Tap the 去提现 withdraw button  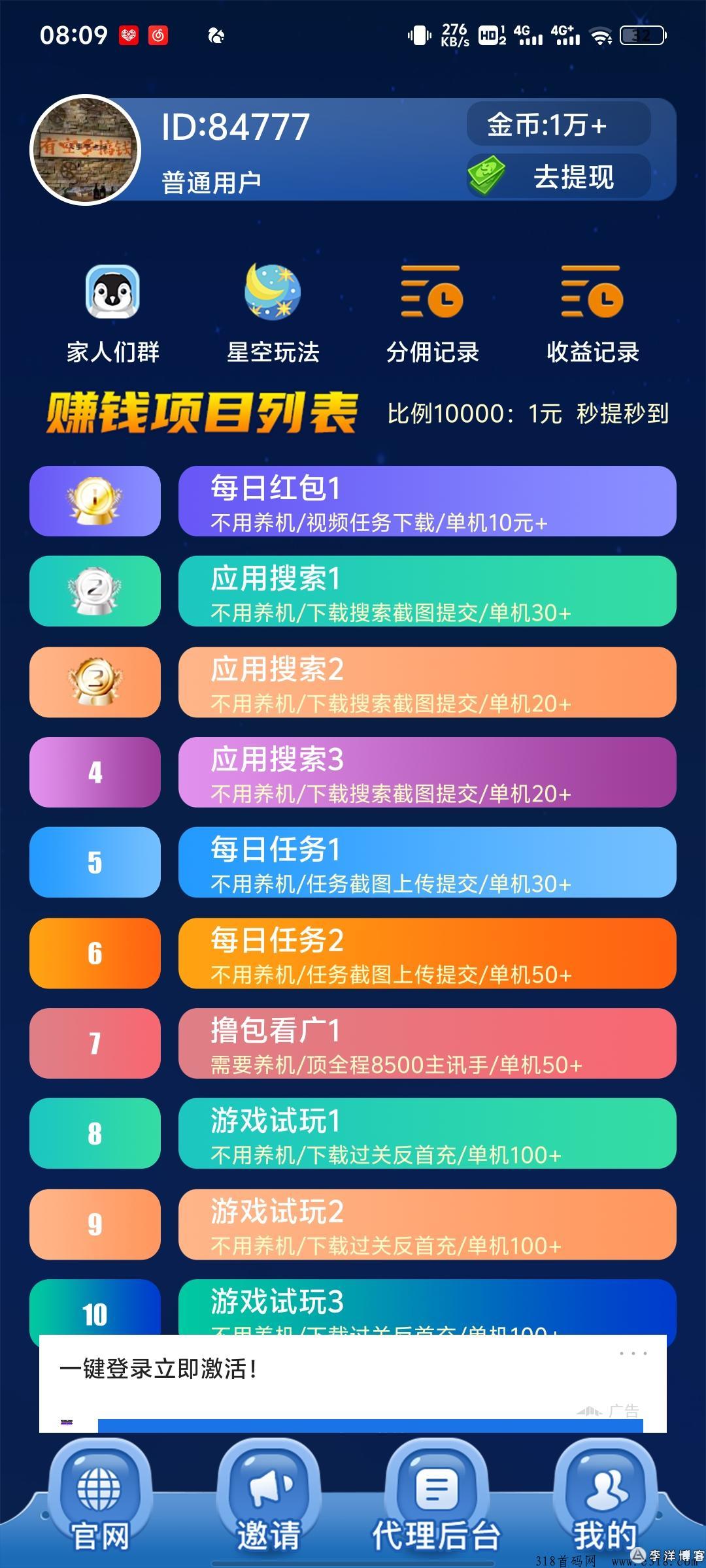pyautogui.click(x=558, y=176)
